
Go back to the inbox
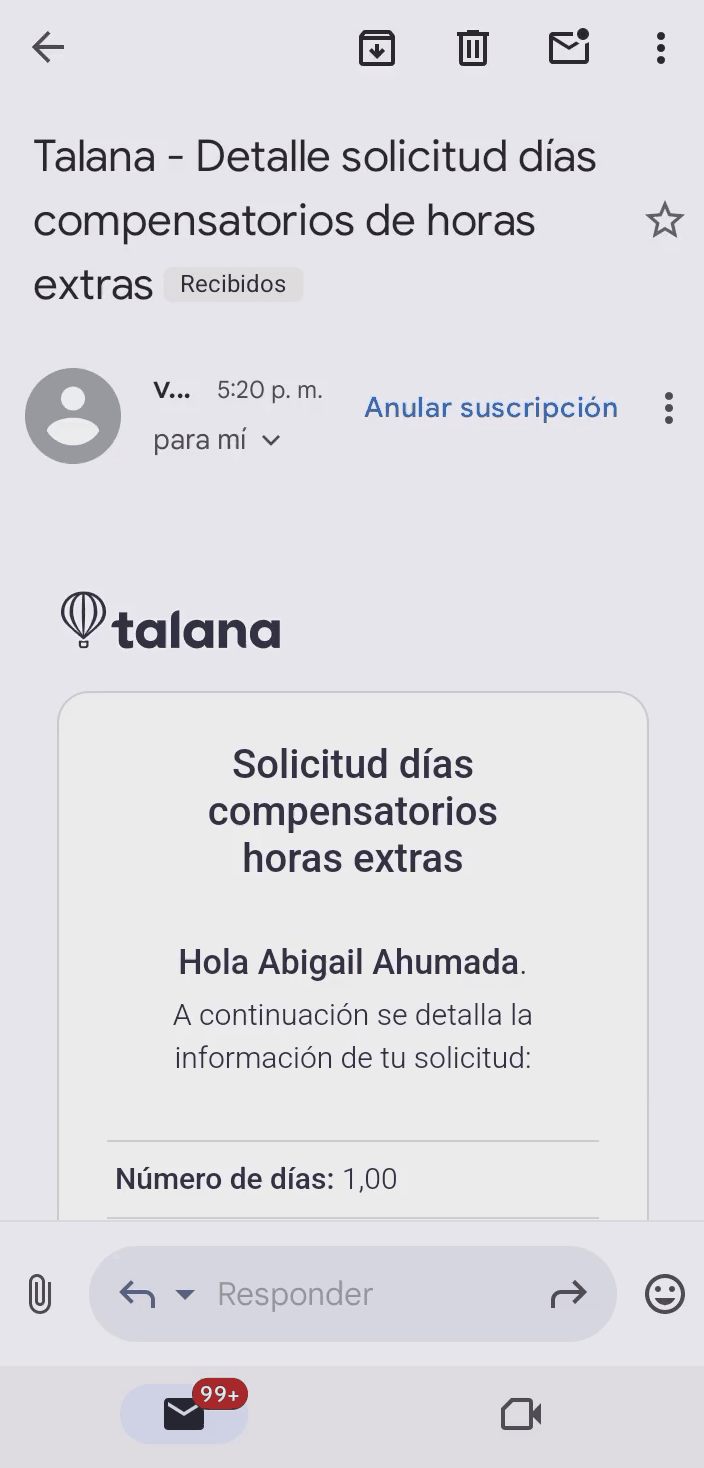tap(47, 47)
